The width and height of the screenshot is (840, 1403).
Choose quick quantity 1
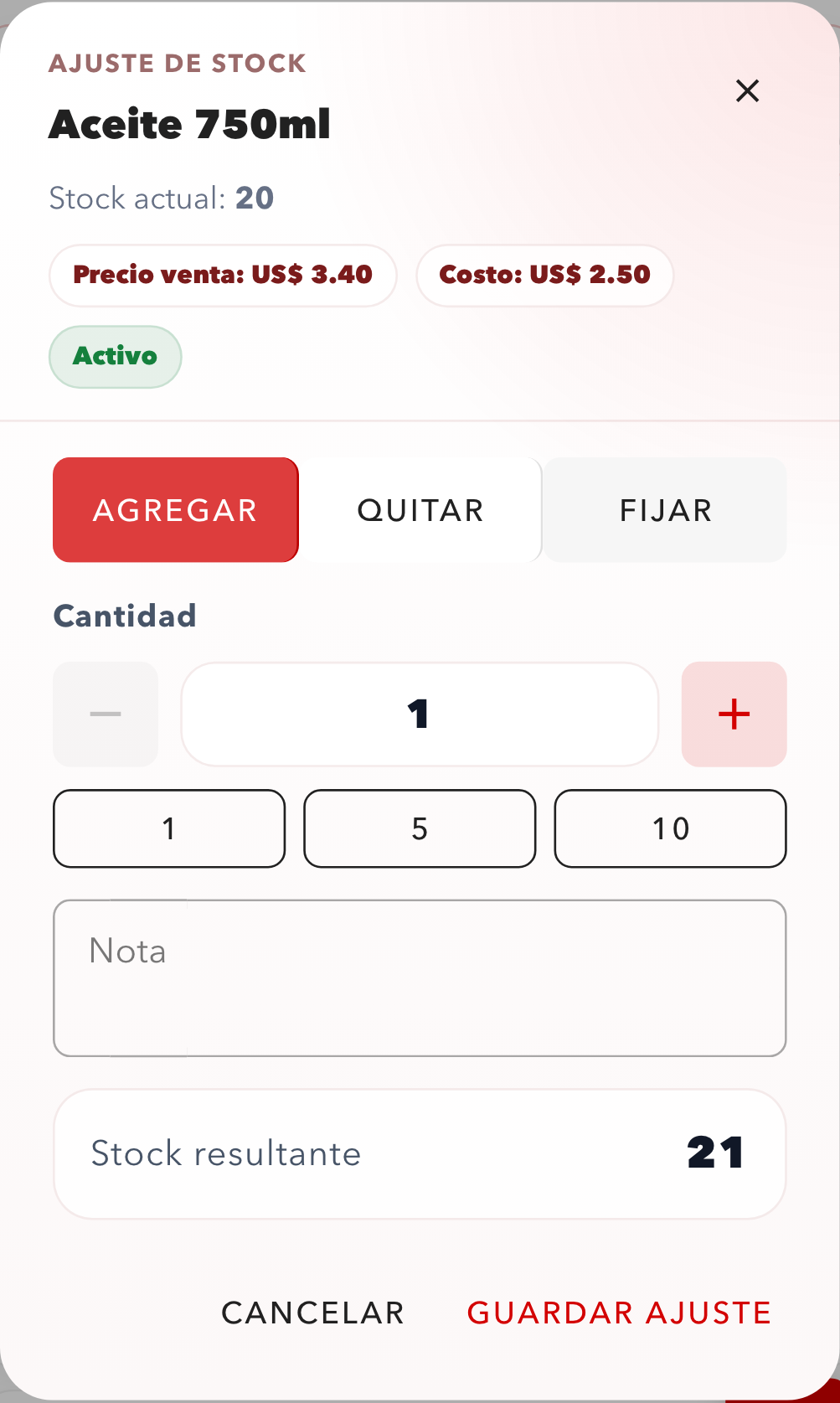coord(168,828)
